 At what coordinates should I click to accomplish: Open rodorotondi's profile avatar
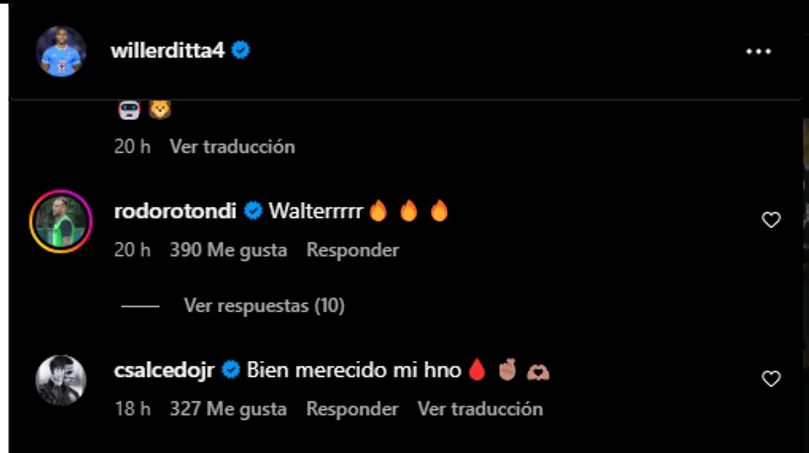coord(61,220)
